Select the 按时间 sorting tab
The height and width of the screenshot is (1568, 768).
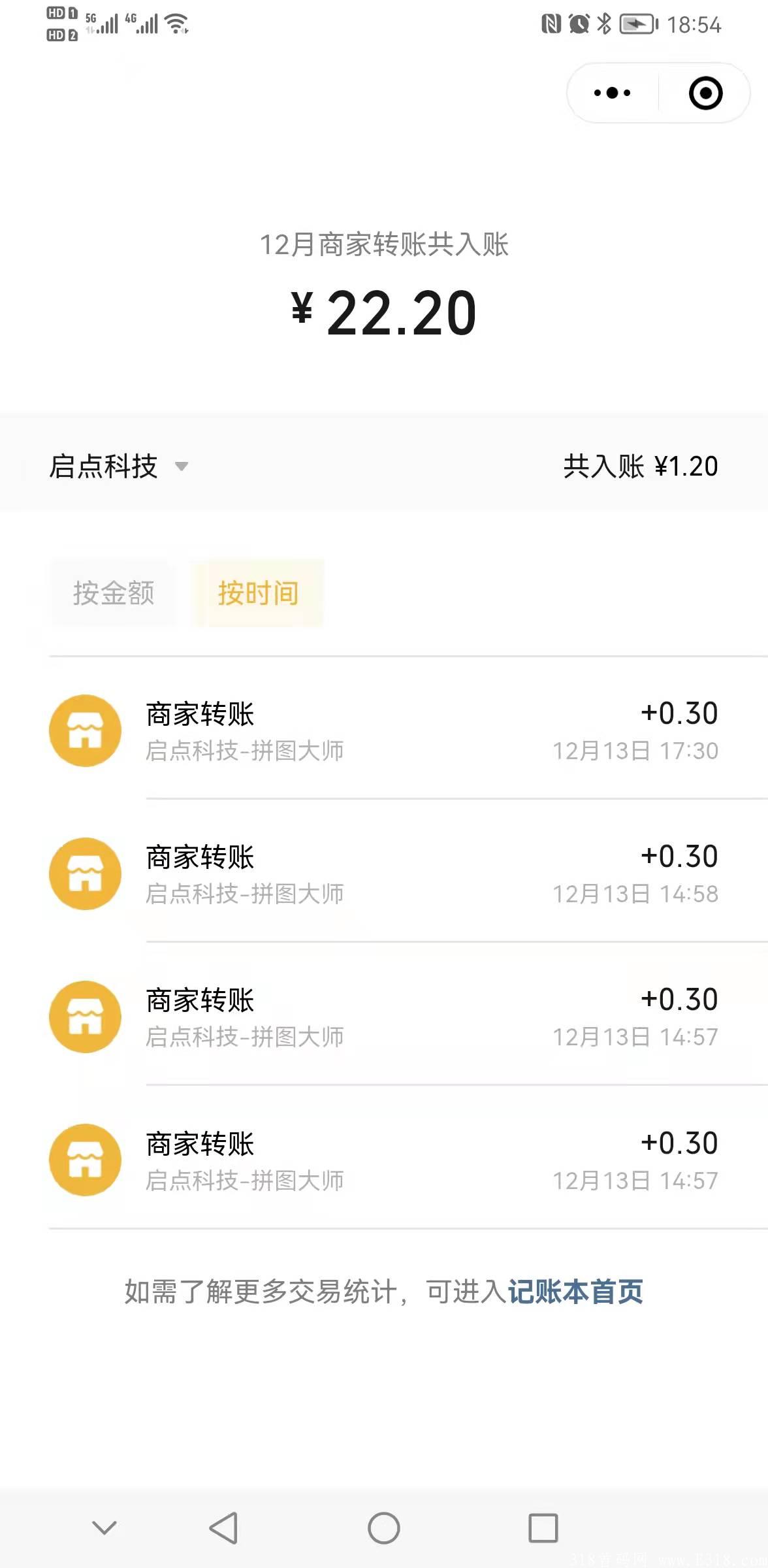[258, 593]
